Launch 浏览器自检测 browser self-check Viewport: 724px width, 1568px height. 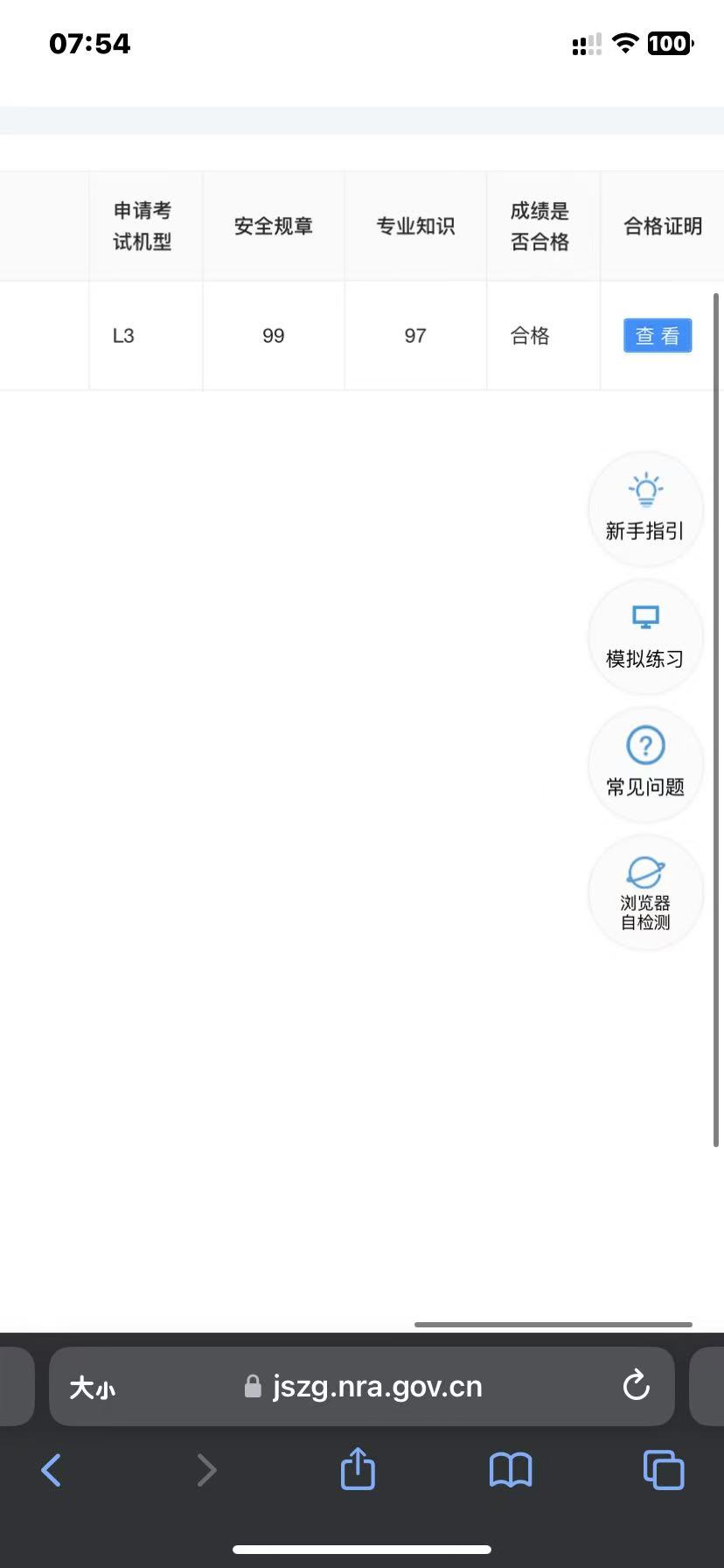click(645, 892)
